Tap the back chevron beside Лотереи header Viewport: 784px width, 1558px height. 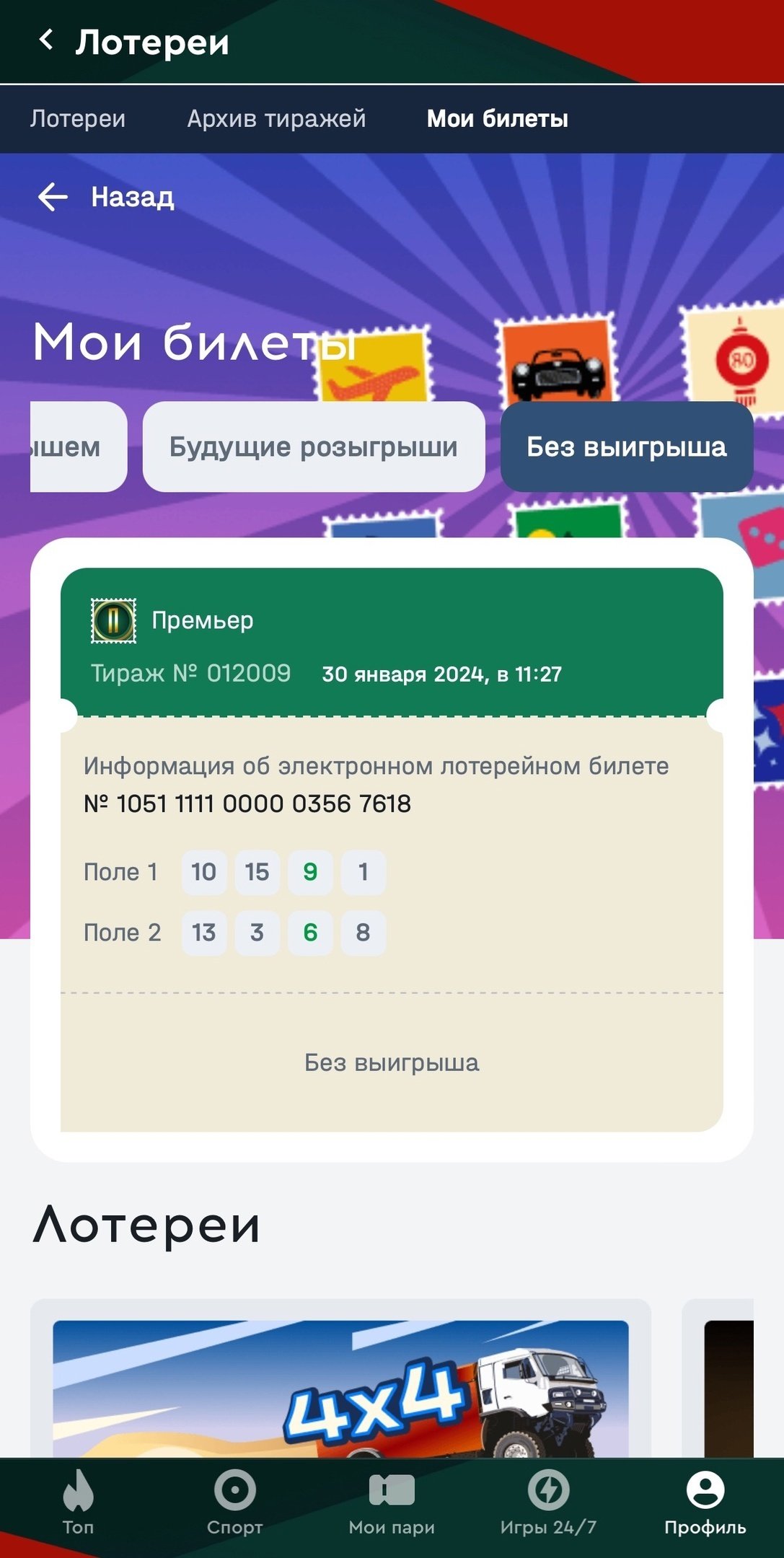pyautogui.click(x=46, y=40)
